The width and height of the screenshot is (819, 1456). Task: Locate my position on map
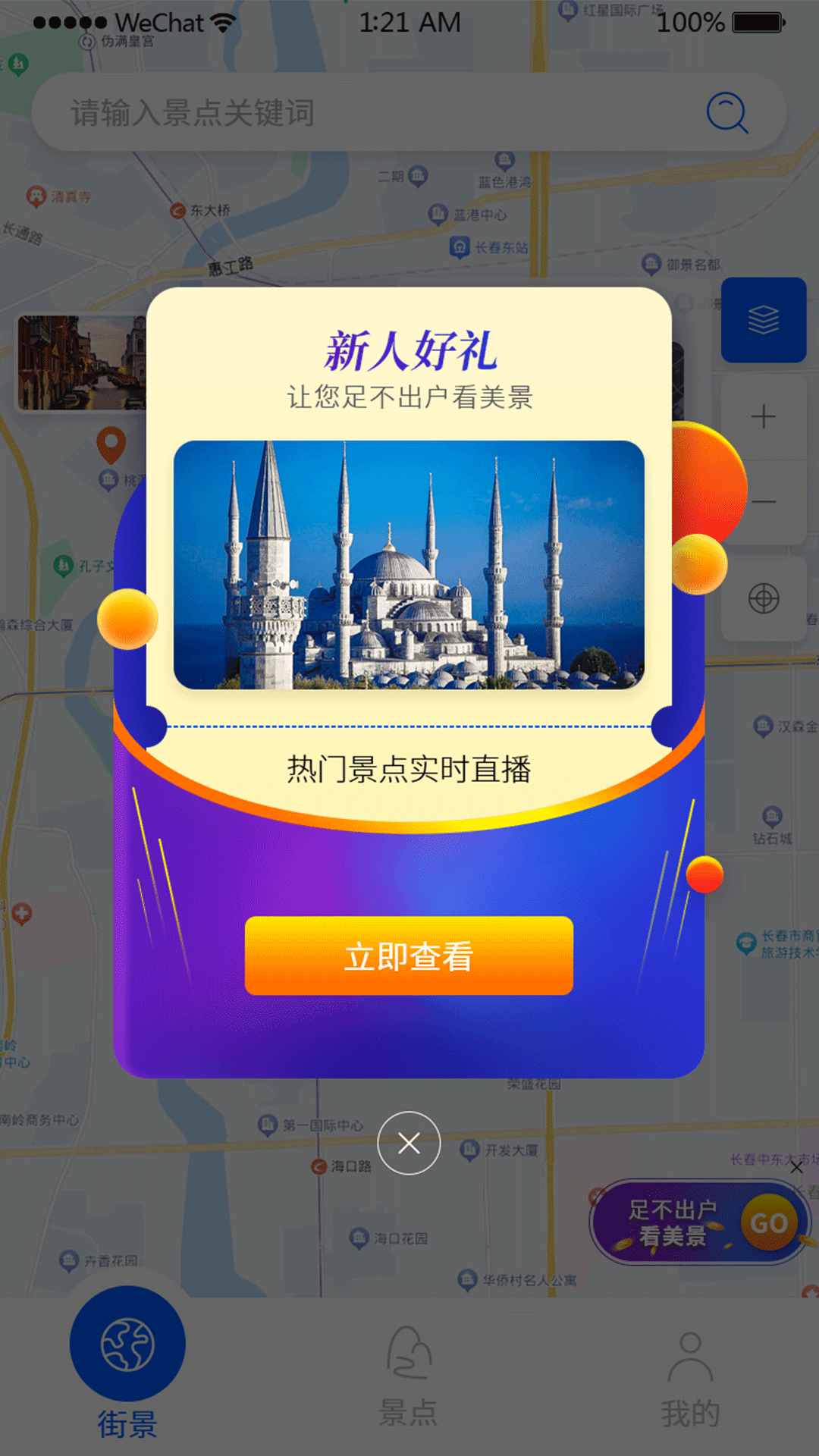coord(763,599)
